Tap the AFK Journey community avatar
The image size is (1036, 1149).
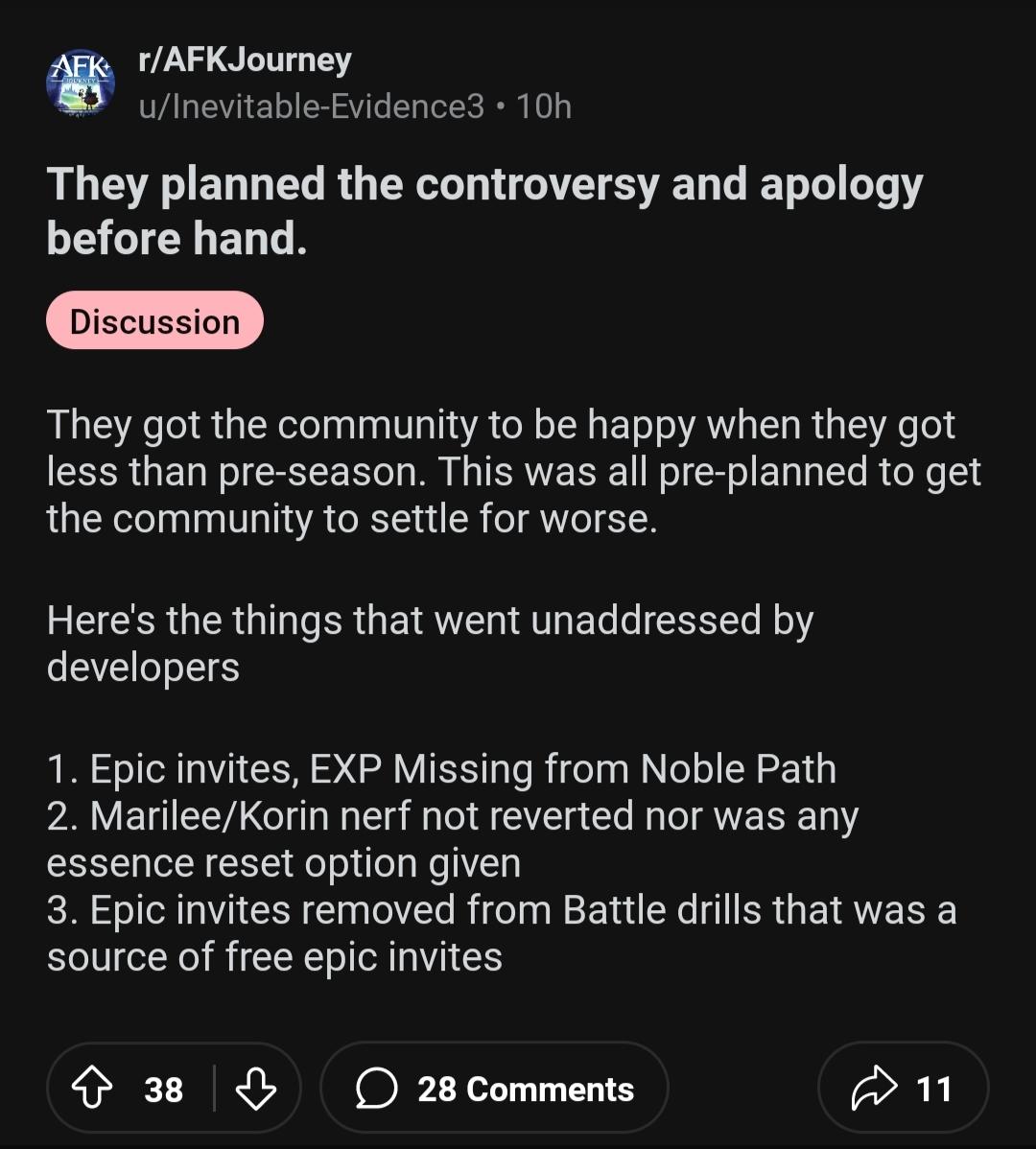(x=81, y=83)
